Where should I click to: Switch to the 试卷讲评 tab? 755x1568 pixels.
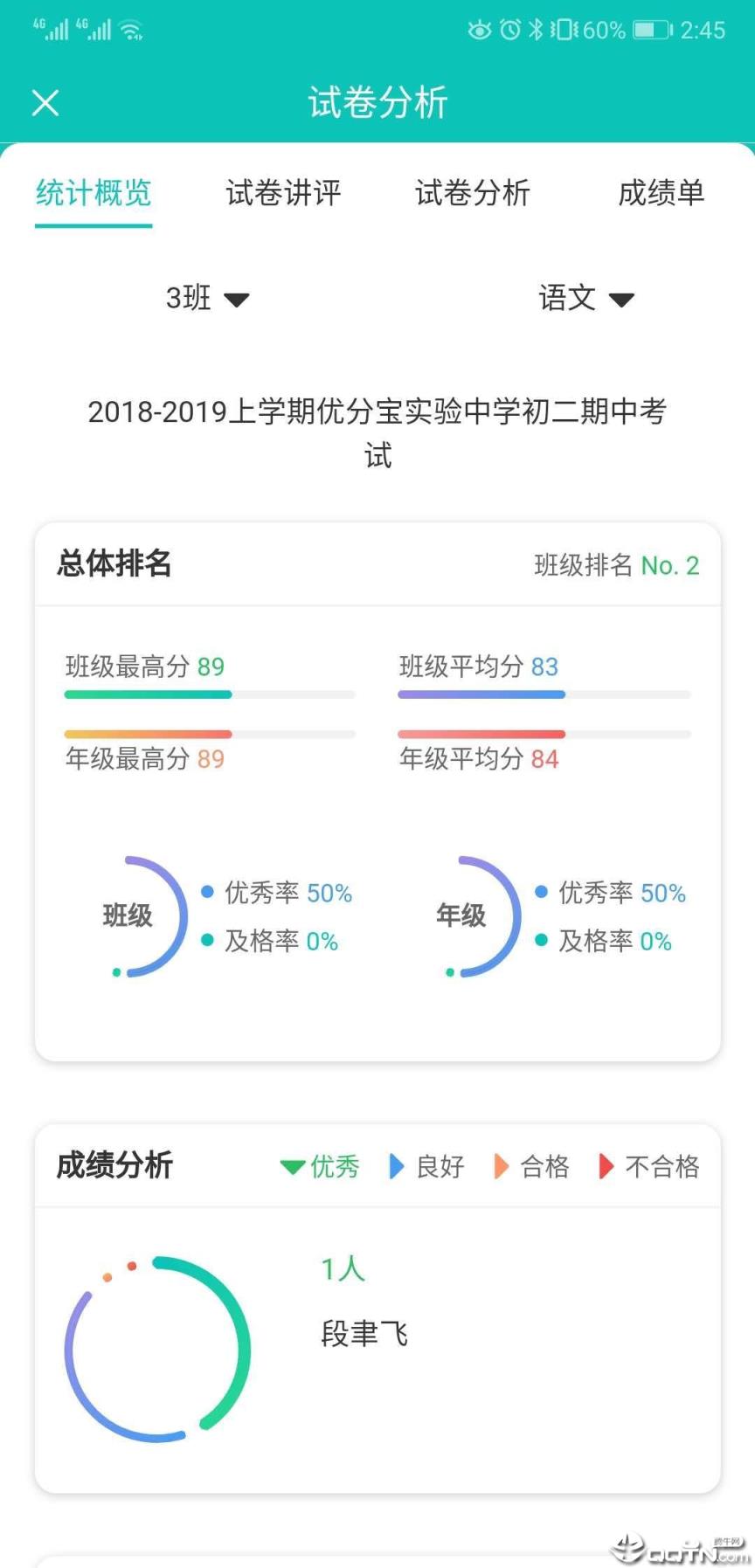(x=282, y=194)
